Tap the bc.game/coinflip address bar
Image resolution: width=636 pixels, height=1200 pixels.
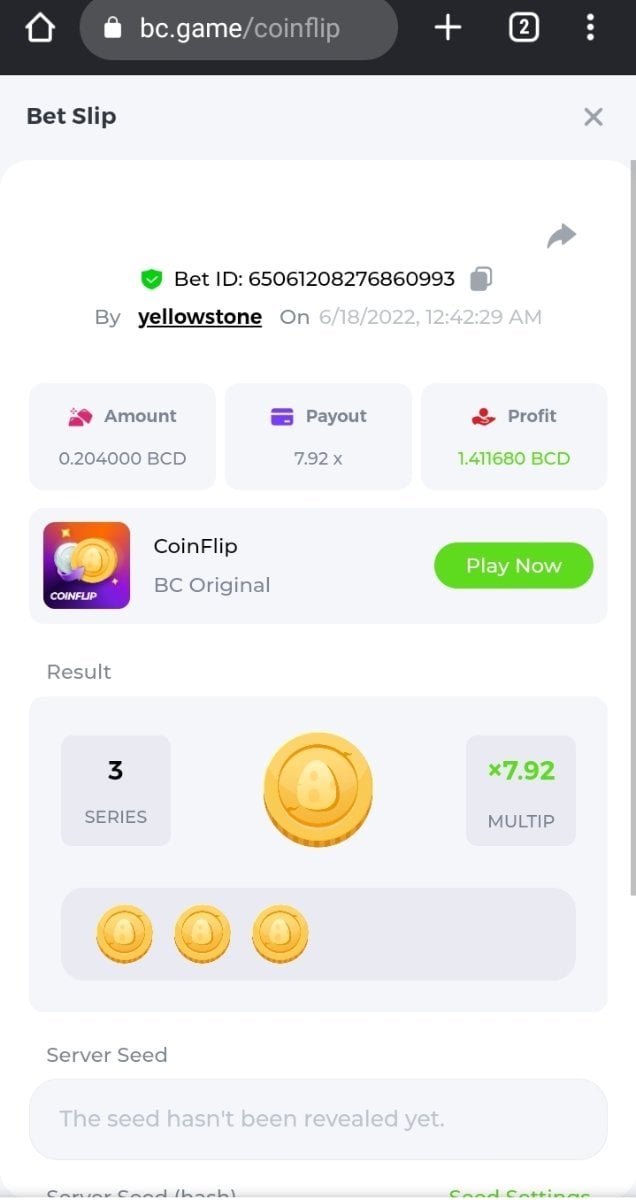240,28
